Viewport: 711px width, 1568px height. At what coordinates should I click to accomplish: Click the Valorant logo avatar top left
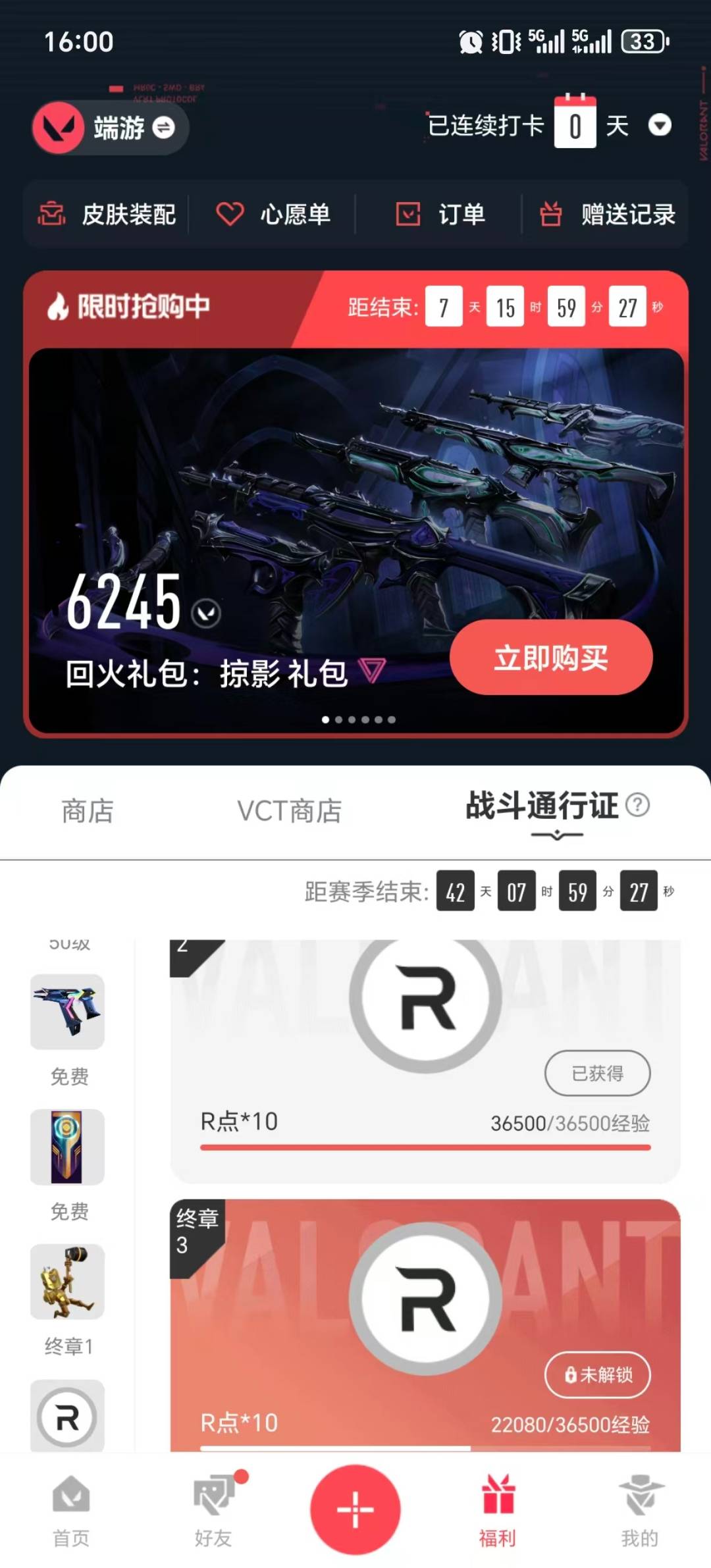point(58,128)
